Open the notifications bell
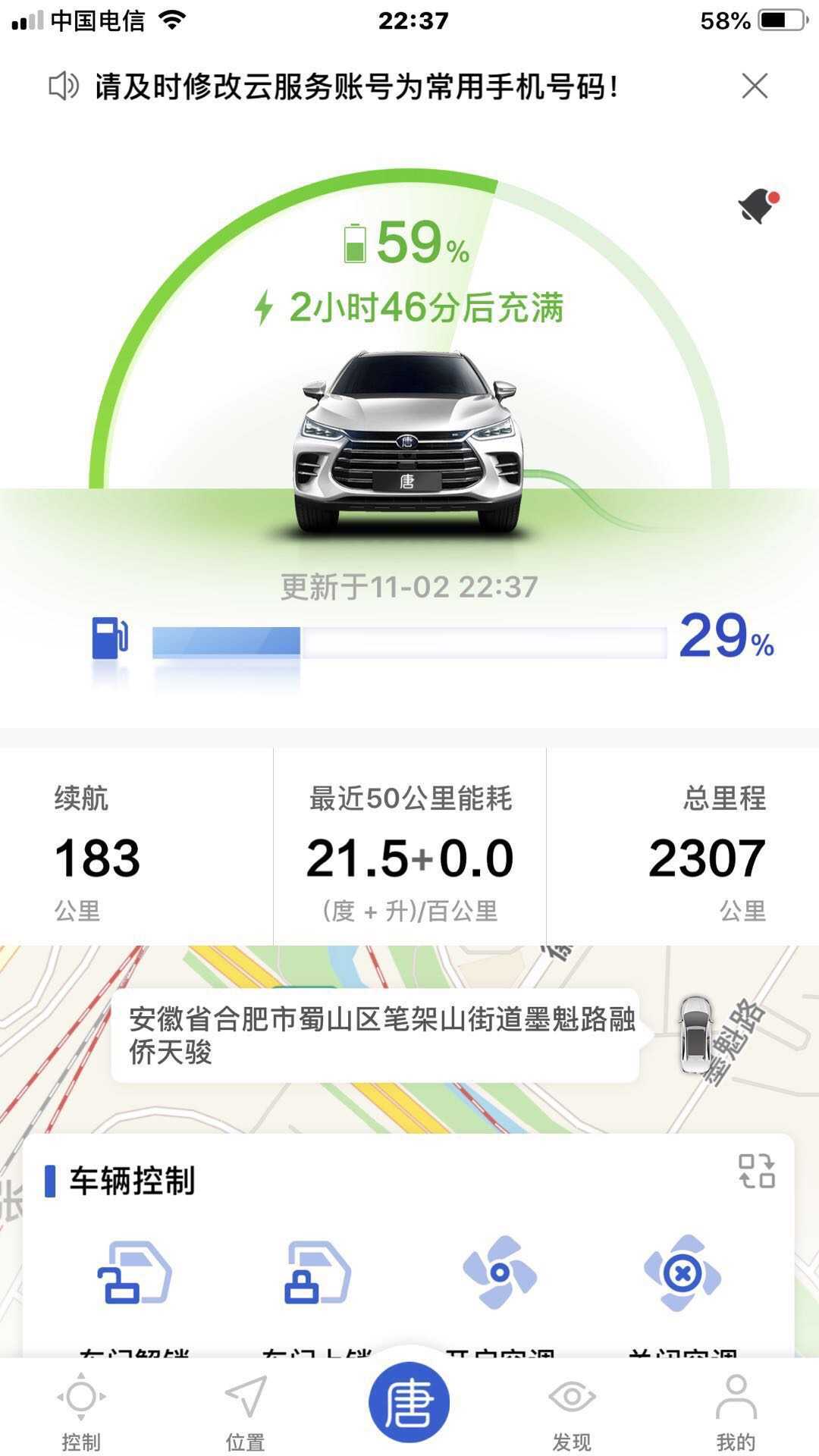Screen dimensions: 819x1456 coord(758,206)
